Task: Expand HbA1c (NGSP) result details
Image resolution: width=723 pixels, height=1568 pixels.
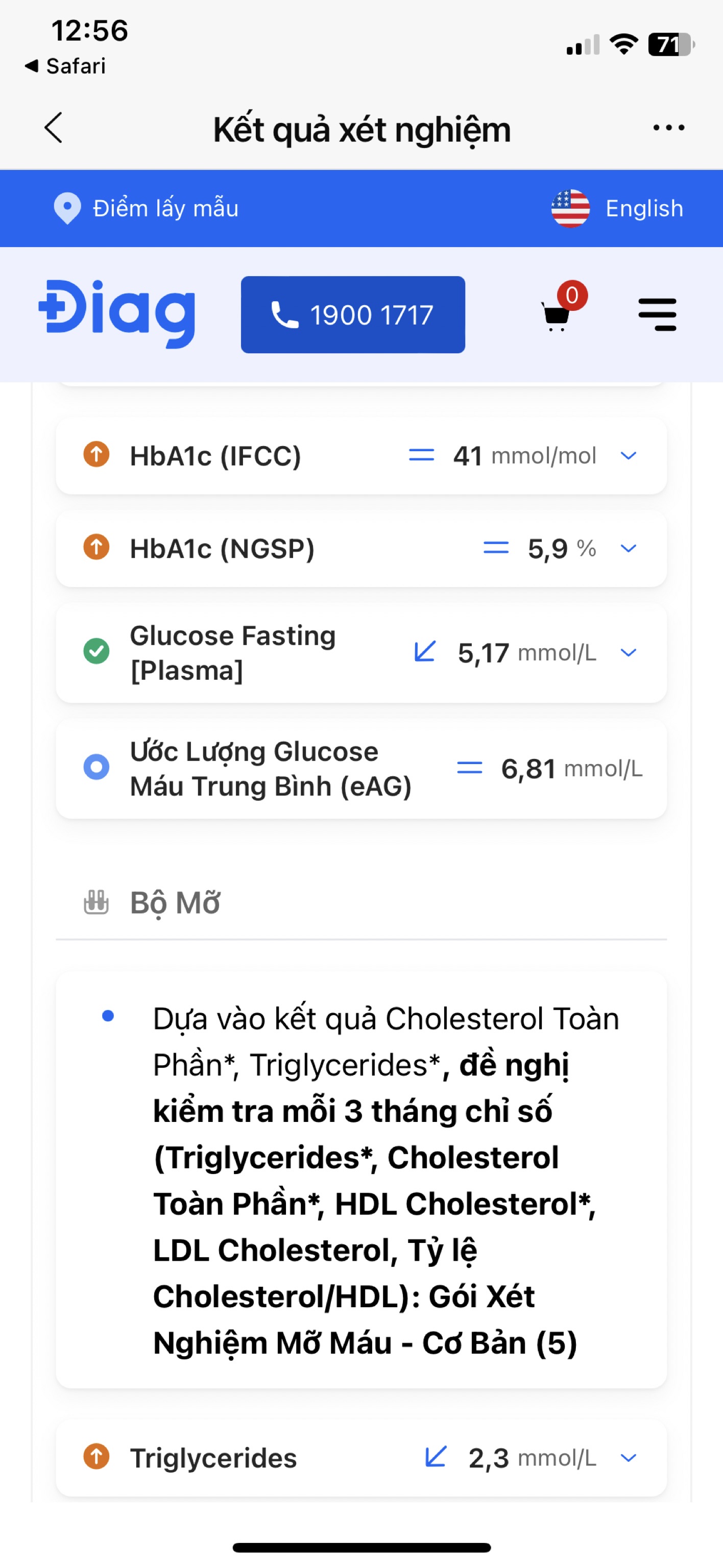Action: pos(628,548)
